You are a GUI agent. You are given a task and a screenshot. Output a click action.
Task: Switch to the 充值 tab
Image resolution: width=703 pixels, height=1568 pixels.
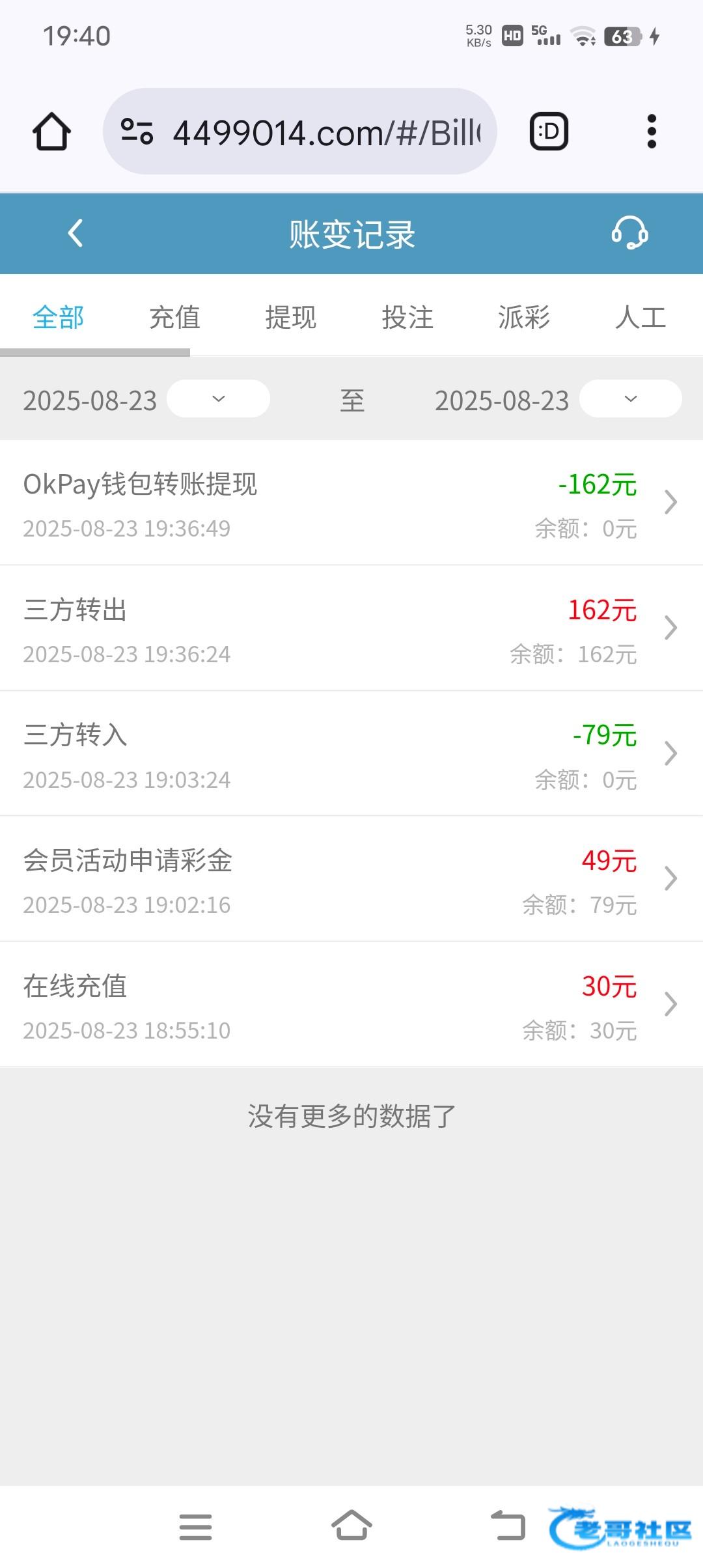174,318
